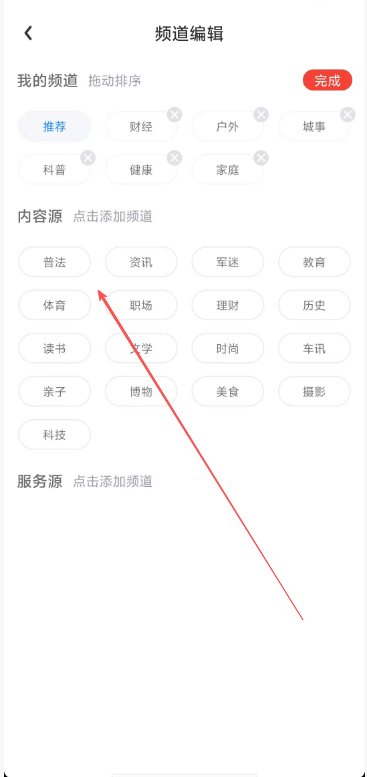This screenshot has width=367, height=777.
Task: Add 理财 to my channels
Action: pyautogui.click(x=228, y=305)
